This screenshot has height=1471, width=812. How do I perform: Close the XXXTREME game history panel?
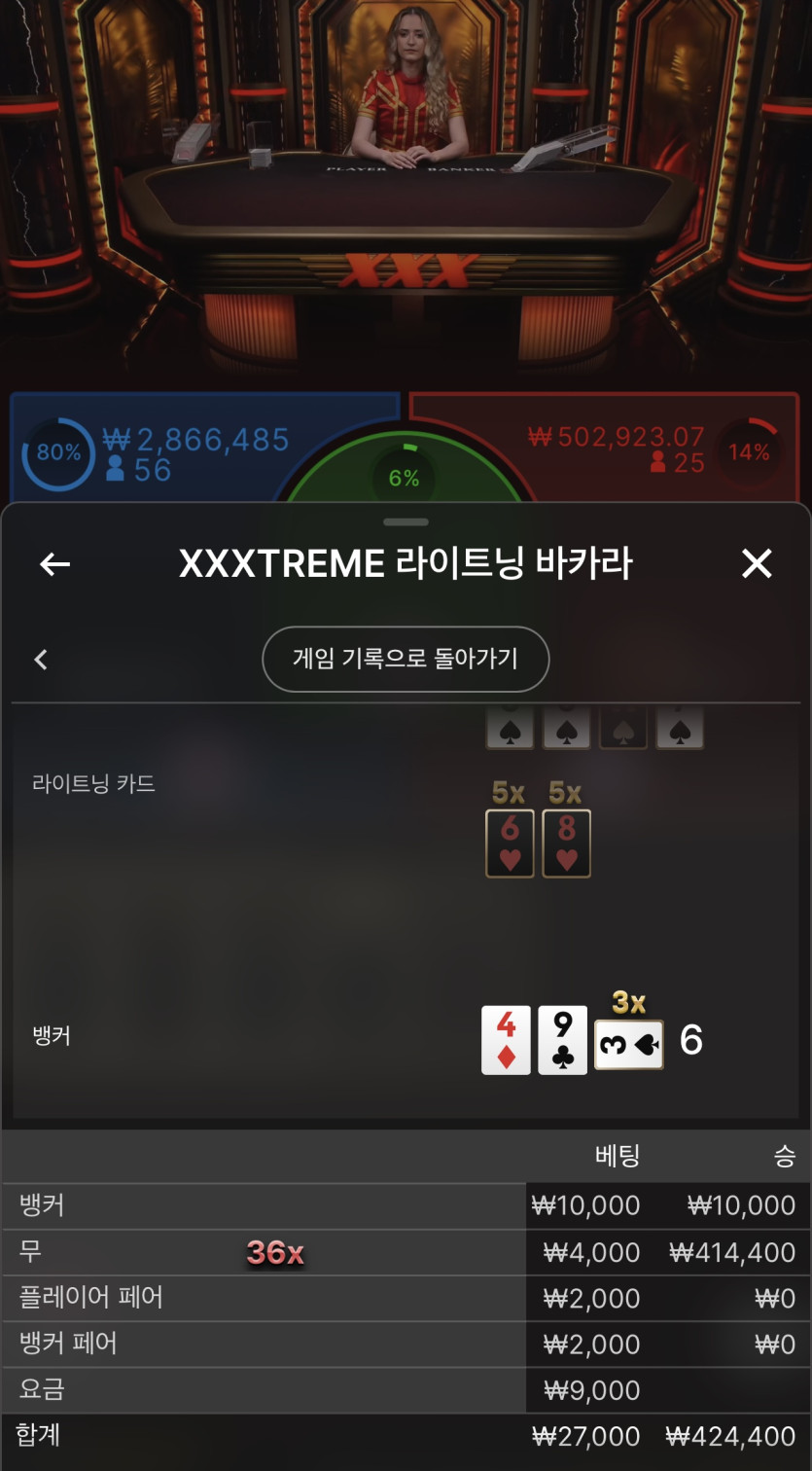(757, 564)
